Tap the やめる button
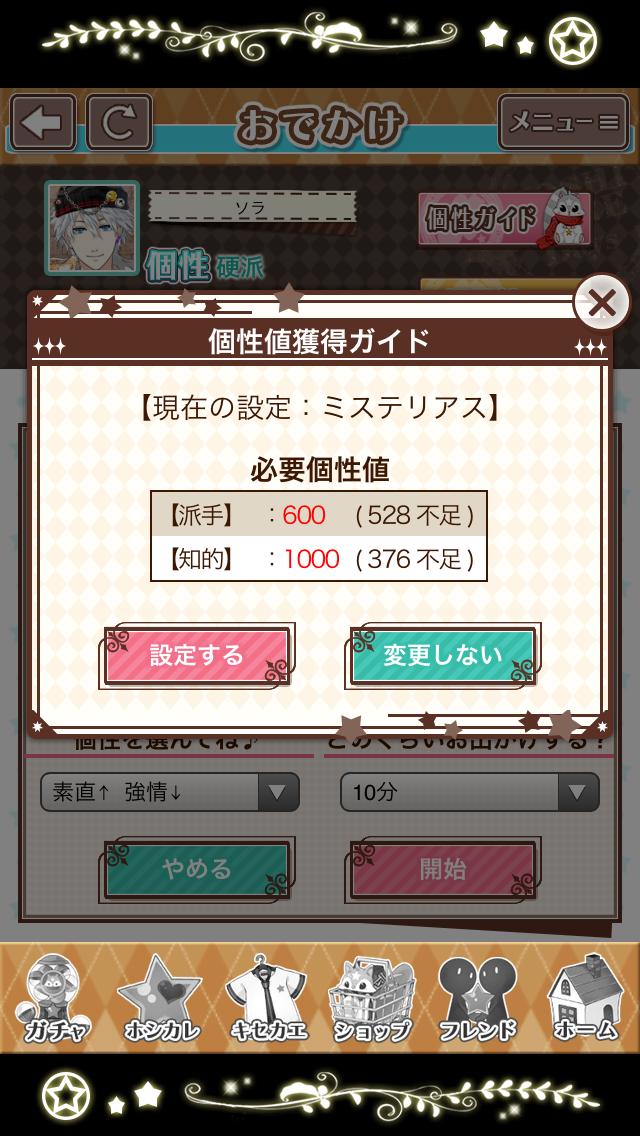 tap(196, 869)
